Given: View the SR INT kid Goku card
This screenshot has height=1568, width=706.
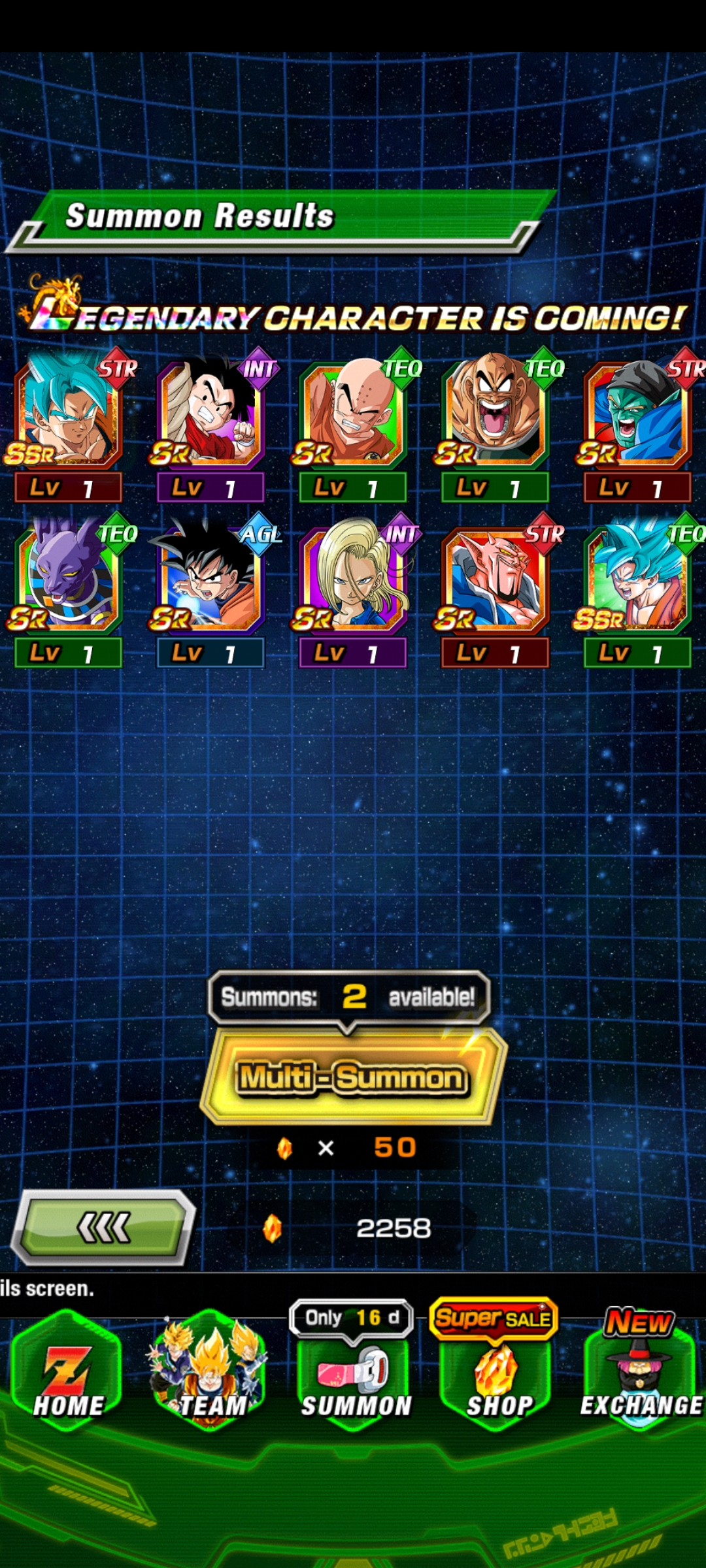Looking at the screenshot, I should tap(212, 424).
